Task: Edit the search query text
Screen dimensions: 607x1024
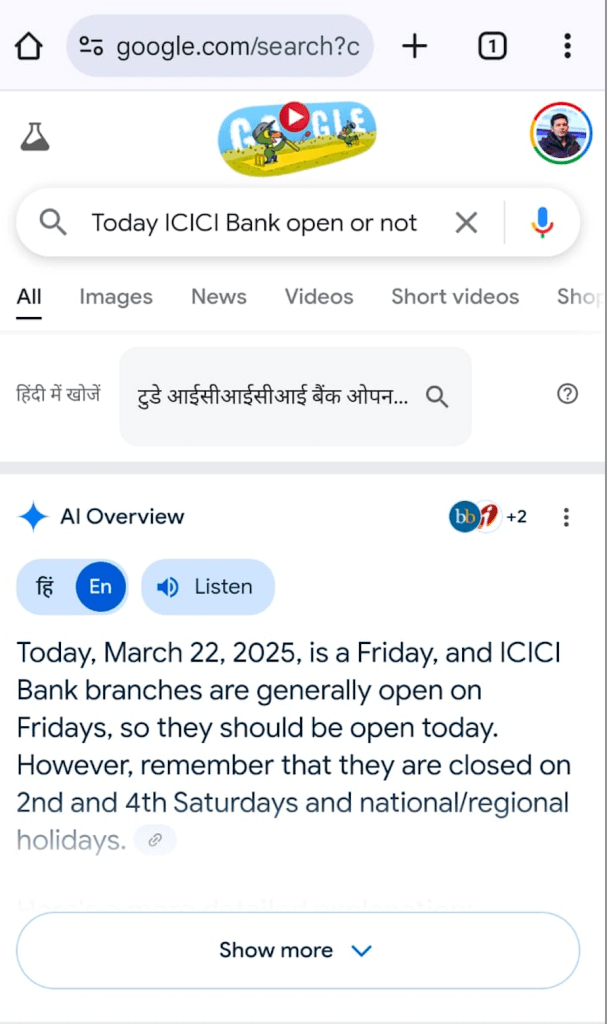Action: [255, 223]
